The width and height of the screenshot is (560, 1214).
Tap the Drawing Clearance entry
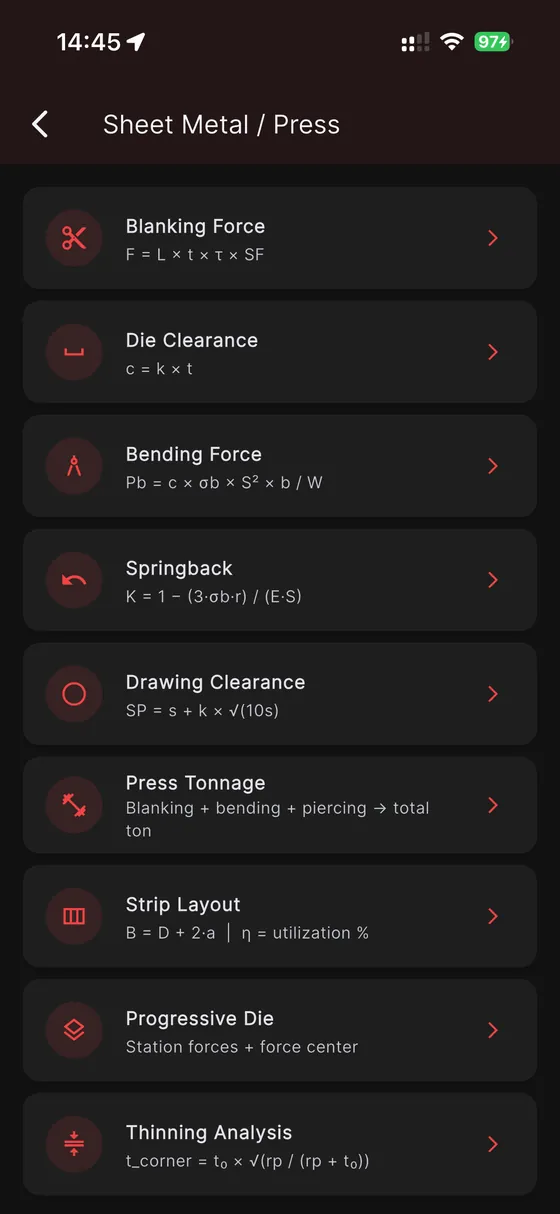click(x=280, y=694)
